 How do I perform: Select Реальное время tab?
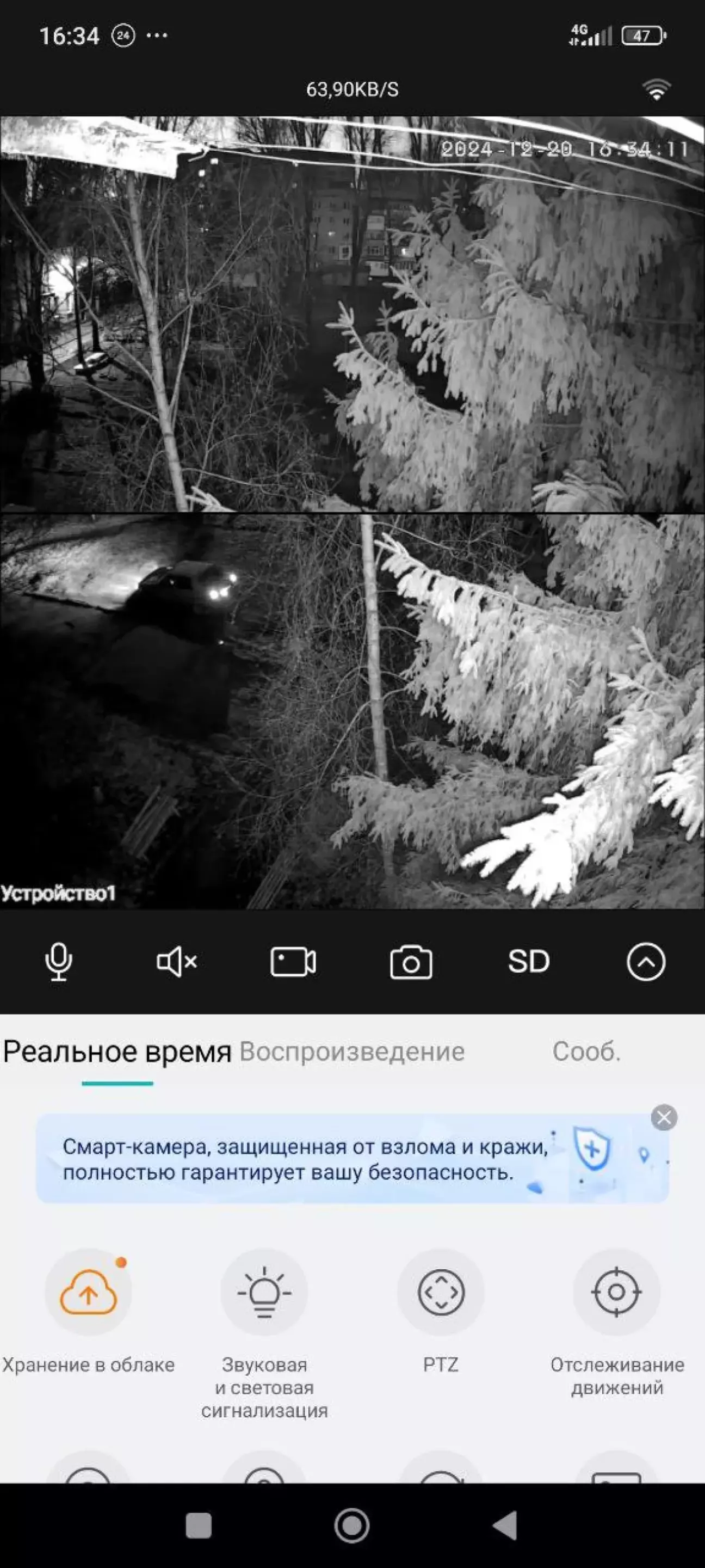point(117,1052)
